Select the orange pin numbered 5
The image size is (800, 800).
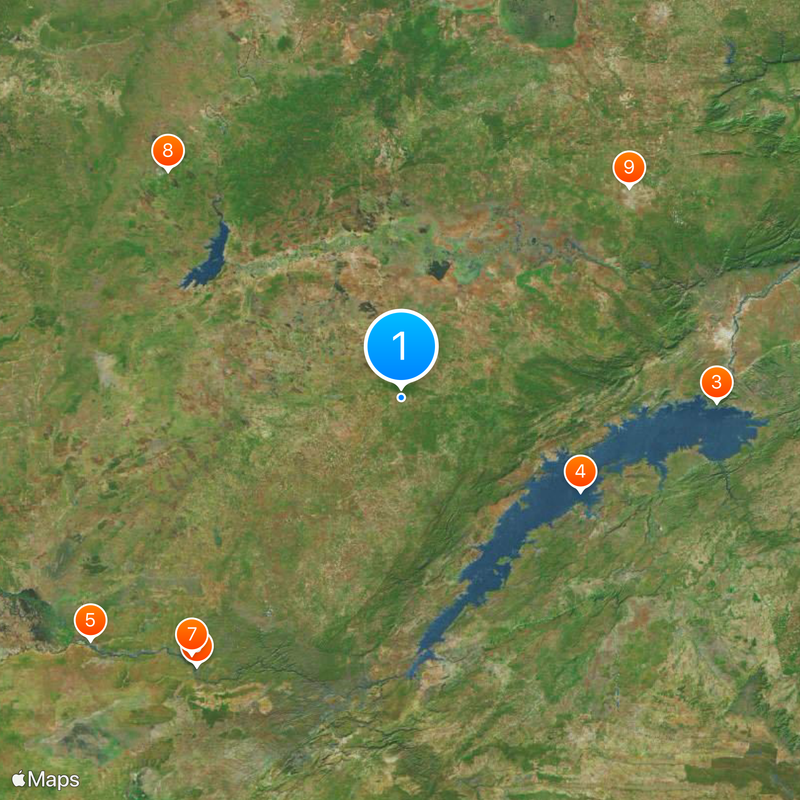[x=90, y=620]
